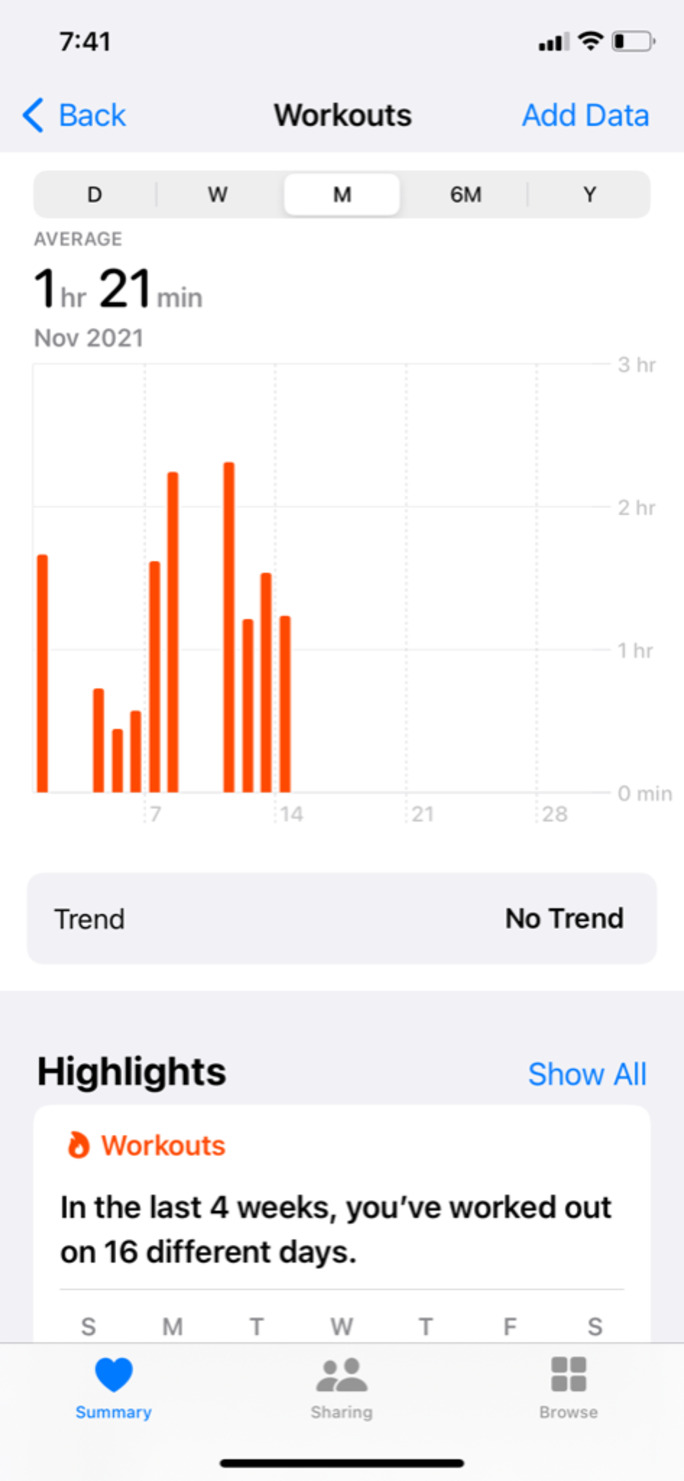Screen dimensions: 684x1481
Task: Tap Add Data for workouts
Action: pyautogui.click(x=585, y=115)
